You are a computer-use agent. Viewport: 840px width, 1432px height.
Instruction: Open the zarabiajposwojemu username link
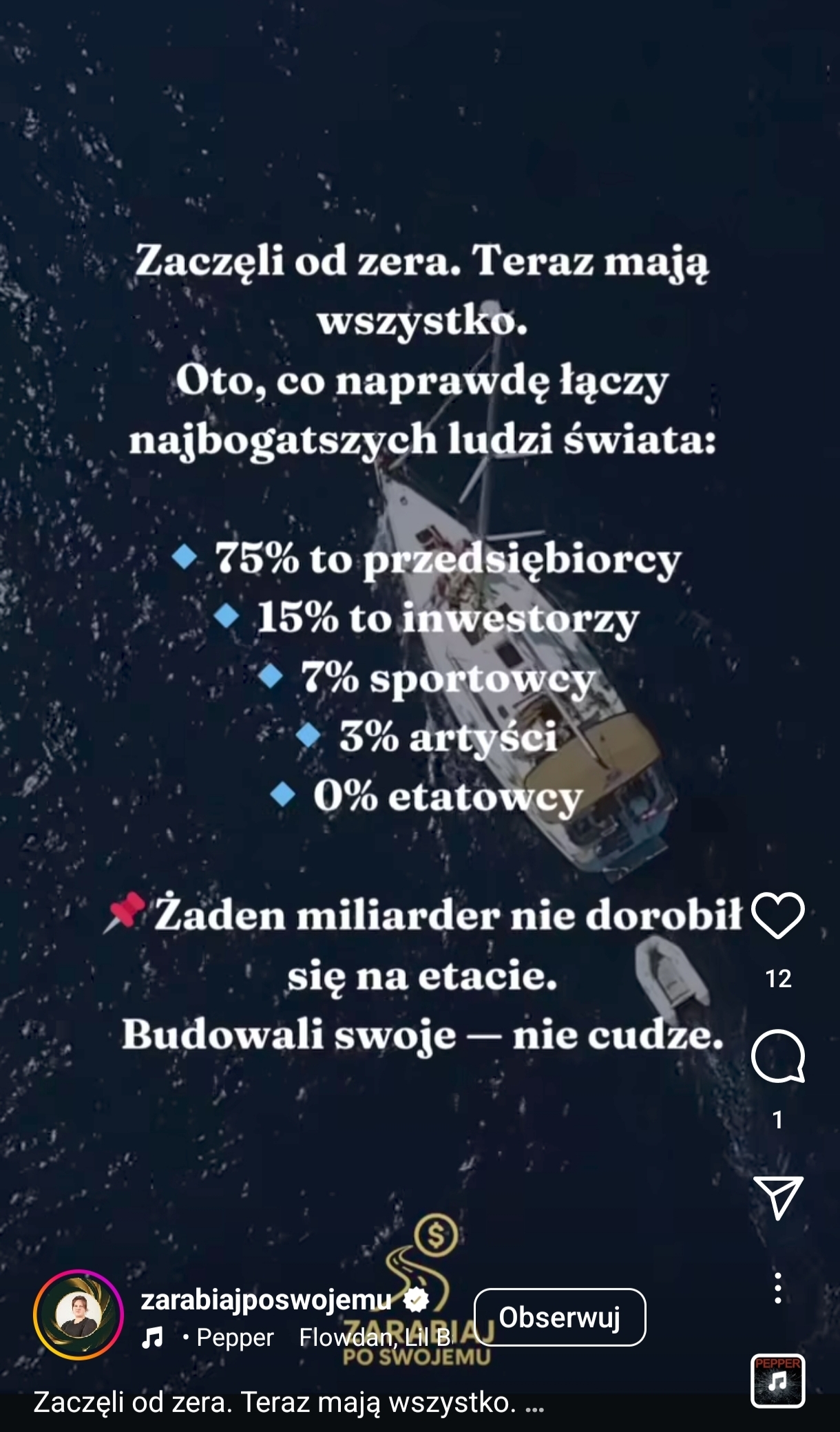tap(266, 1299)
